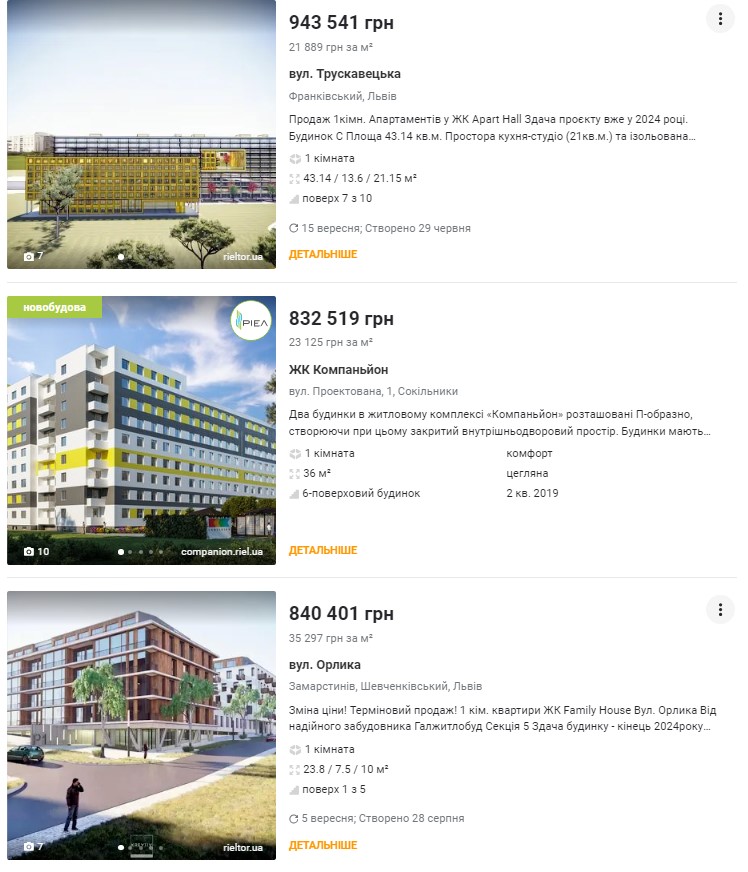This screenshot has height=872, width=748.
Task: Open the вул. Трускавецька listing photo
Action: point(141,134)
